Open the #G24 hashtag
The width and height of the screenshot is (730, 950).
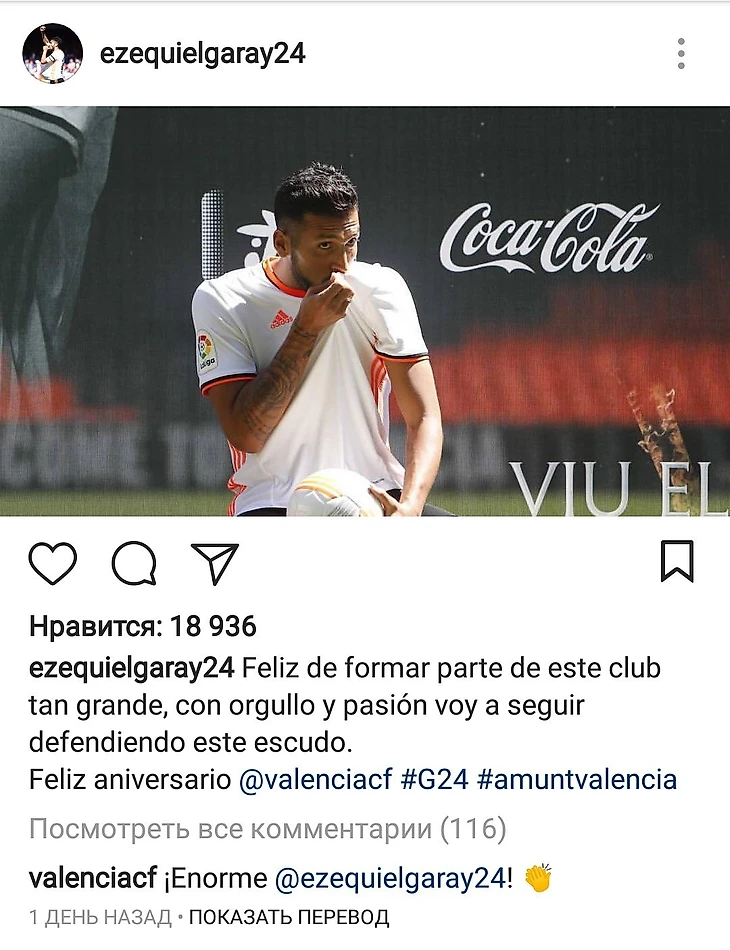pos(434,779)
